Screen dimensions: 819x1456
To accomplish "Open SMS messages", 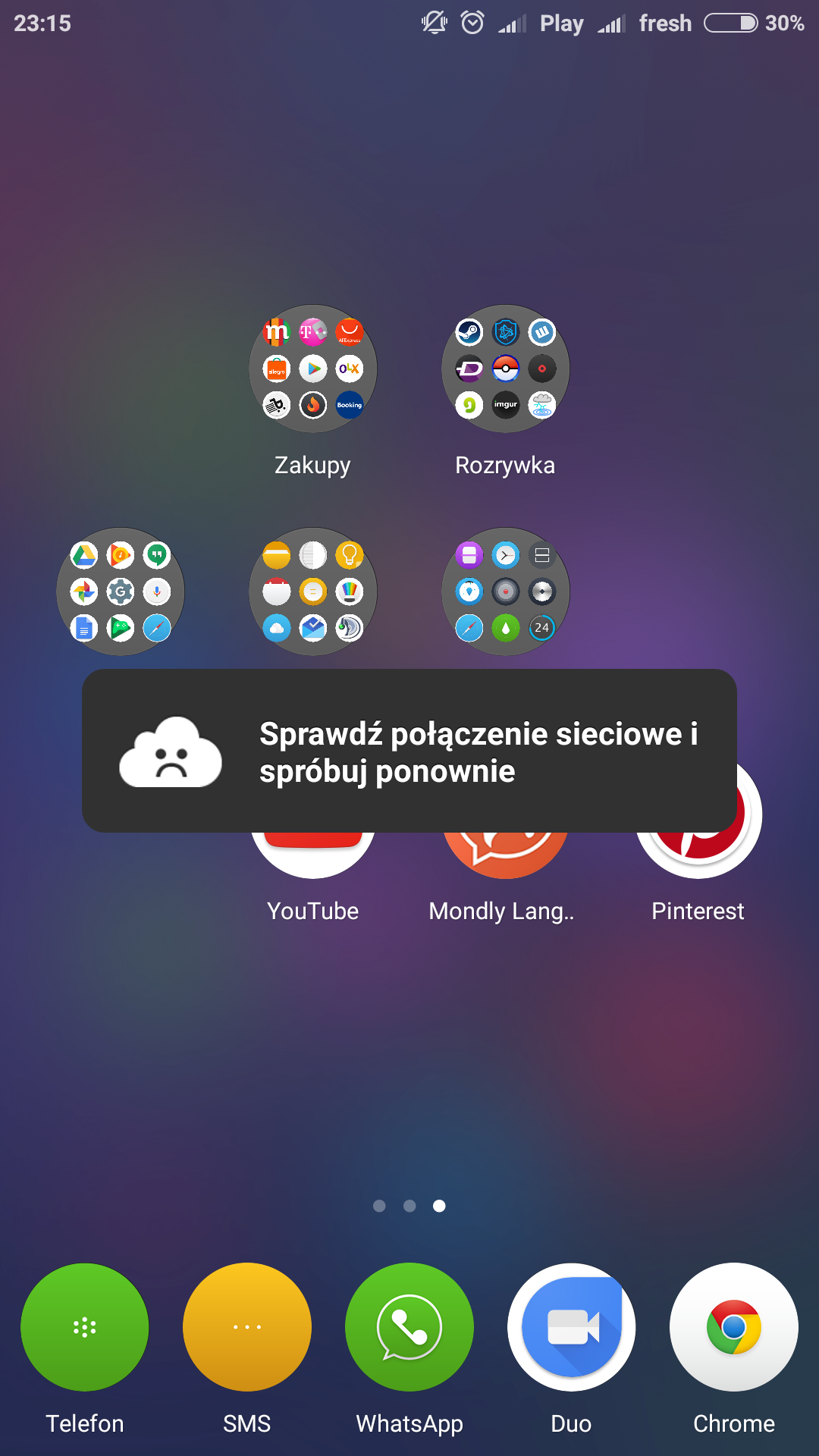I will coord(247,1327).
